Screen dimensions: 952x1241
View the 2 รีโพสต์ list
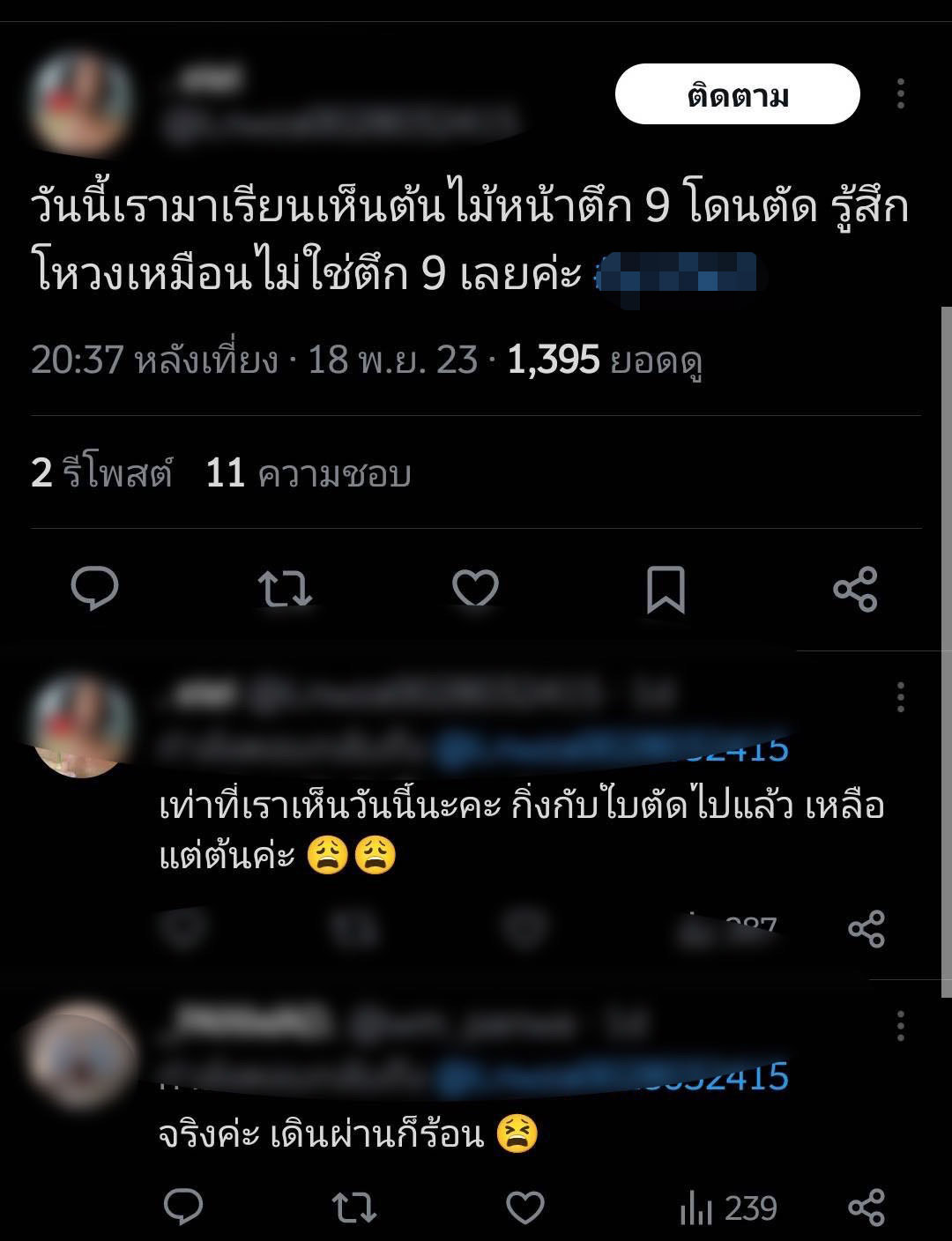click(x=101, y=473)
